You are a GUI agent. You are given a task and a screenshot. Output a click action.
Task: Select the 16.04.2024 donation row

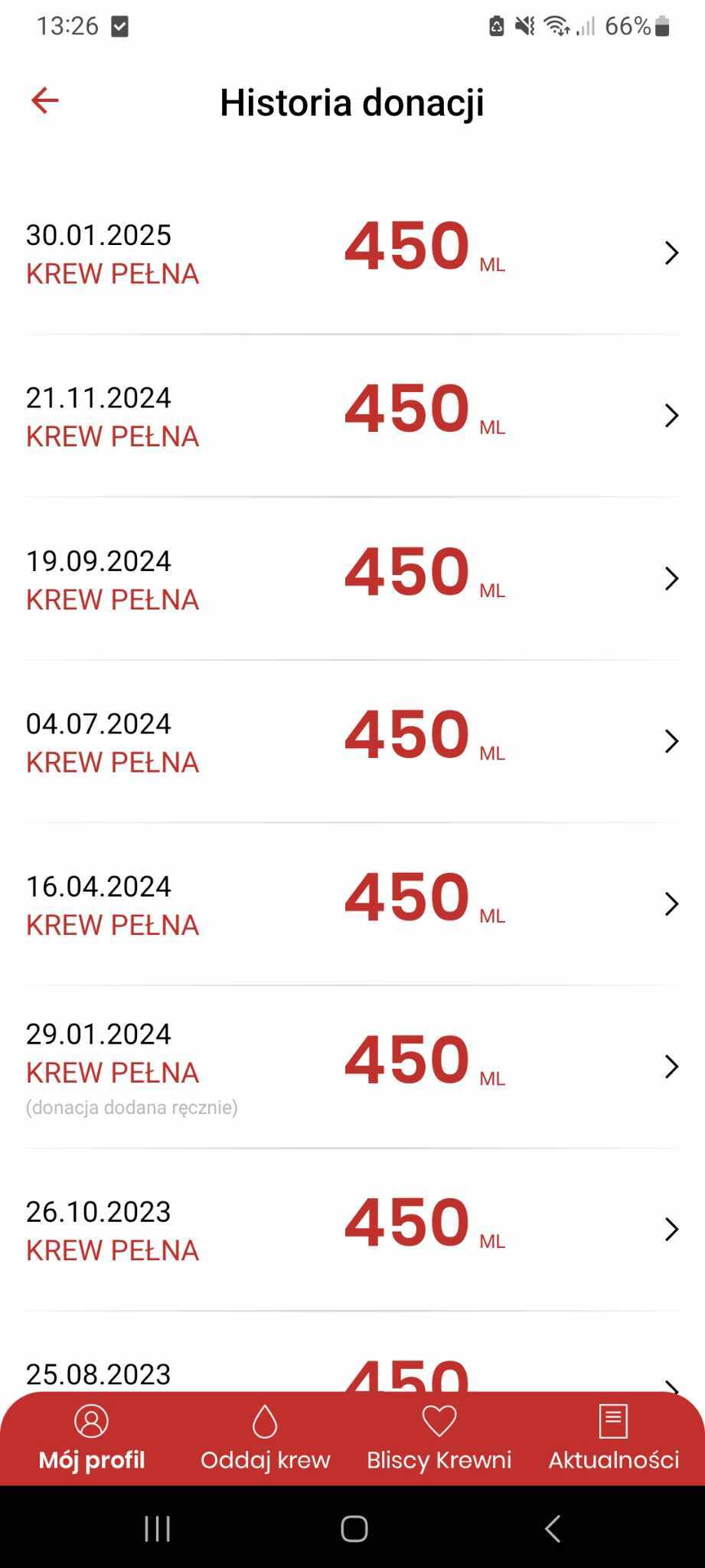pos(352,904)
